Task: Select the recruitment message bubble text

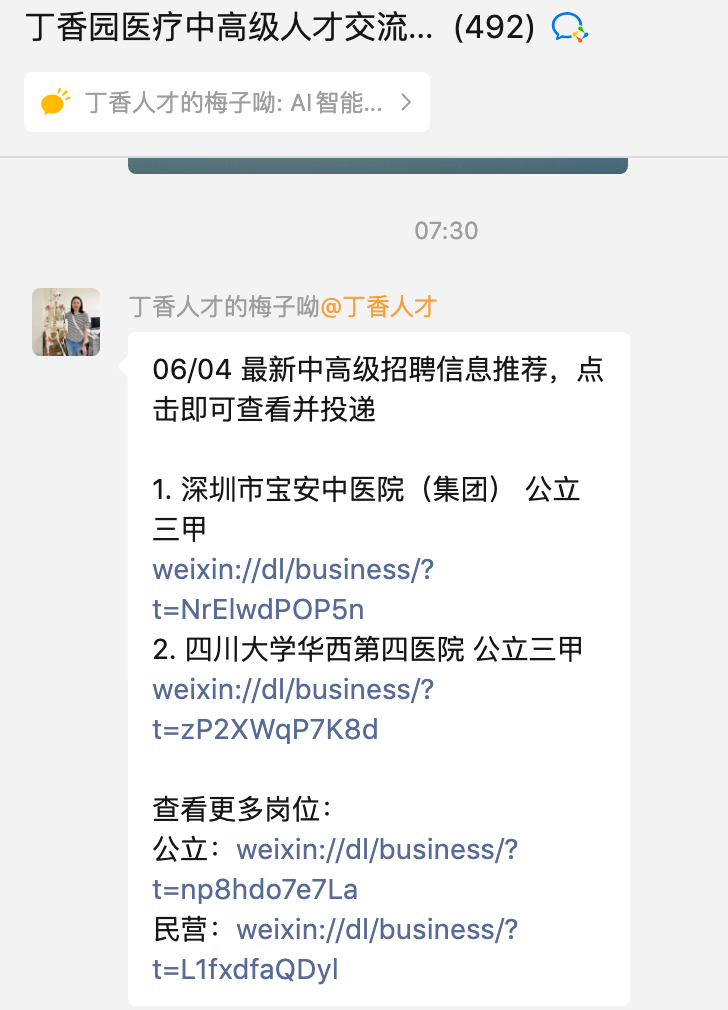Action: pyautogui.click(x=380, y=390)
